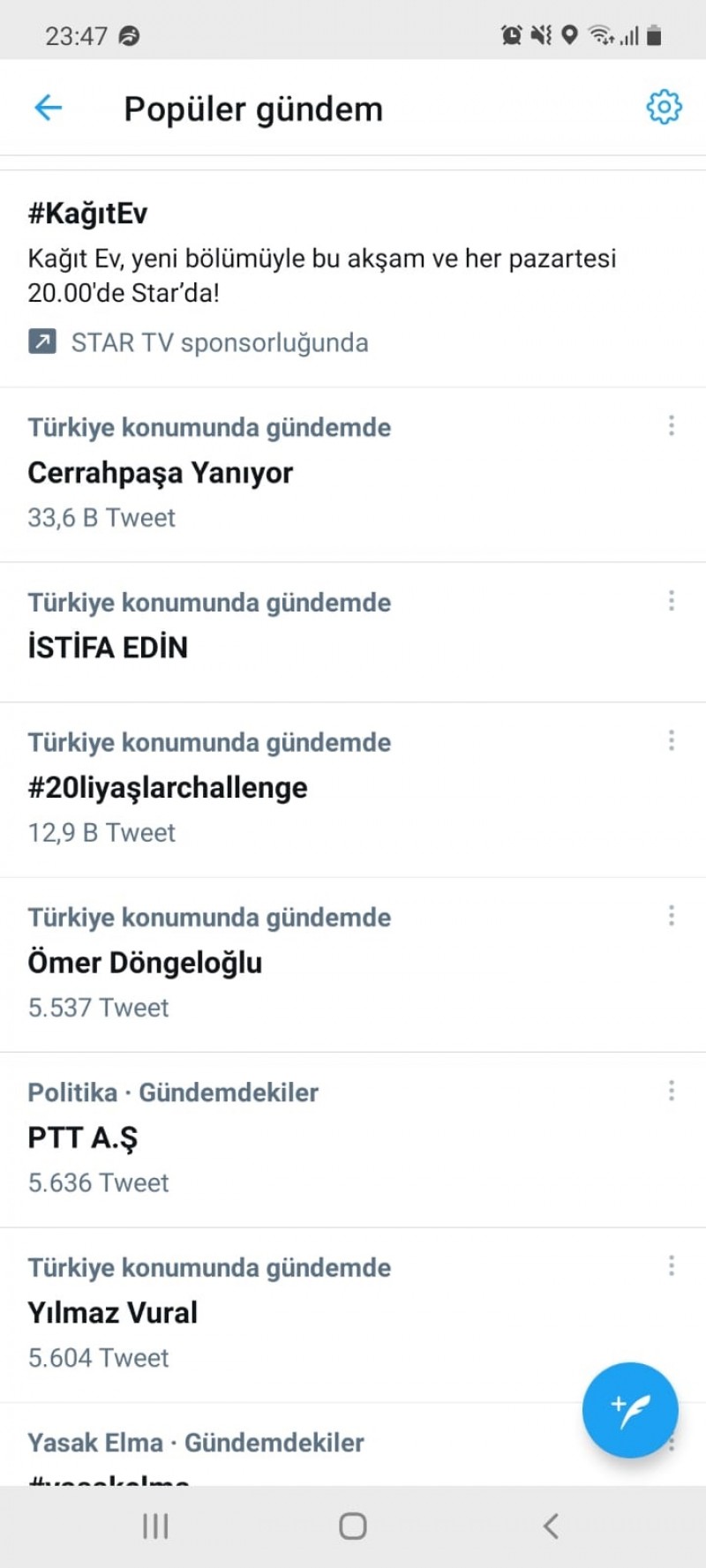Open more options for Ömer Döngeloğlu

(672, 915)
